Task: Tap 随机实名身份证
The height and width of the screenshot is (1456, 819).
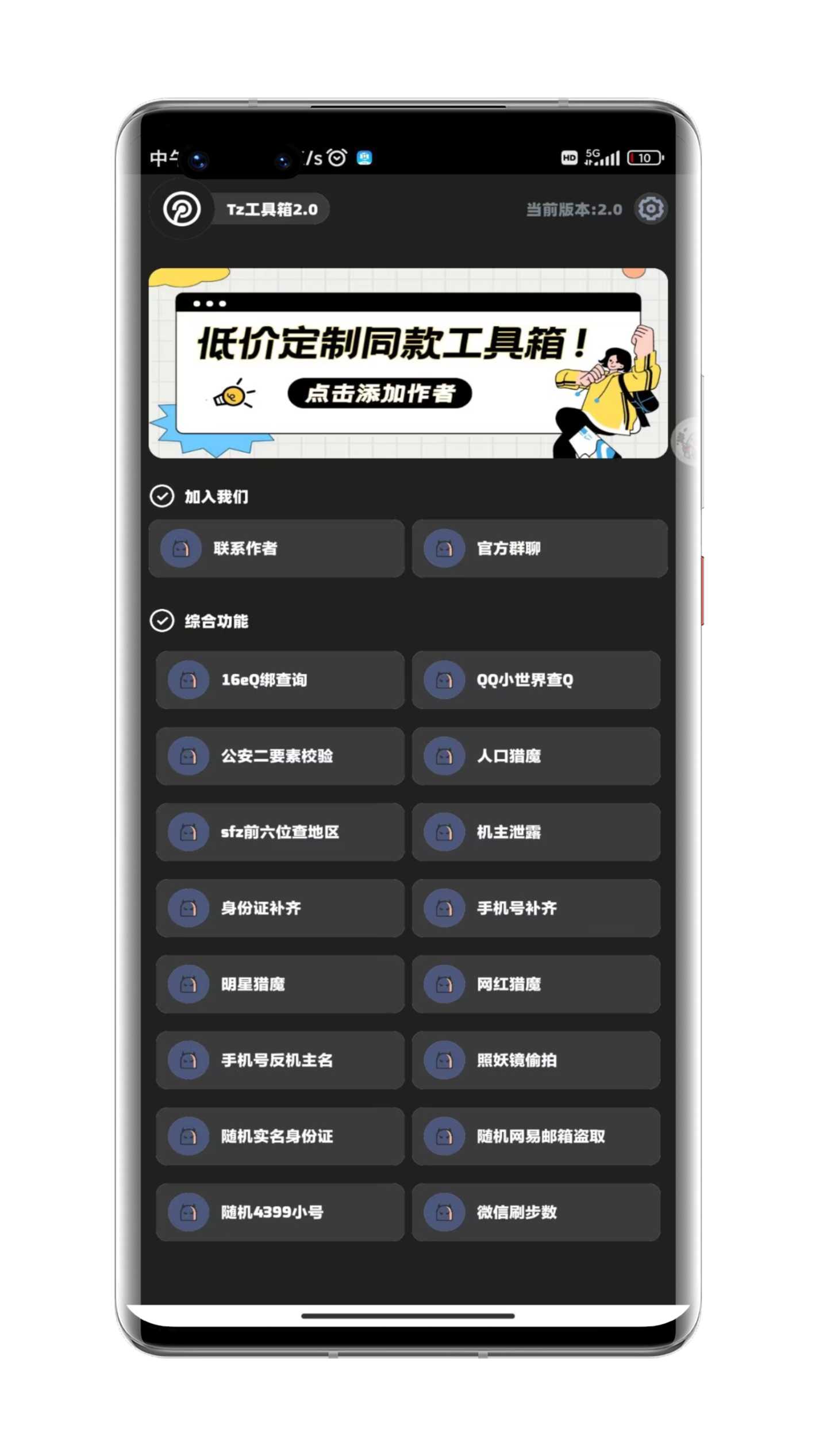Action: pos(280,1137)
